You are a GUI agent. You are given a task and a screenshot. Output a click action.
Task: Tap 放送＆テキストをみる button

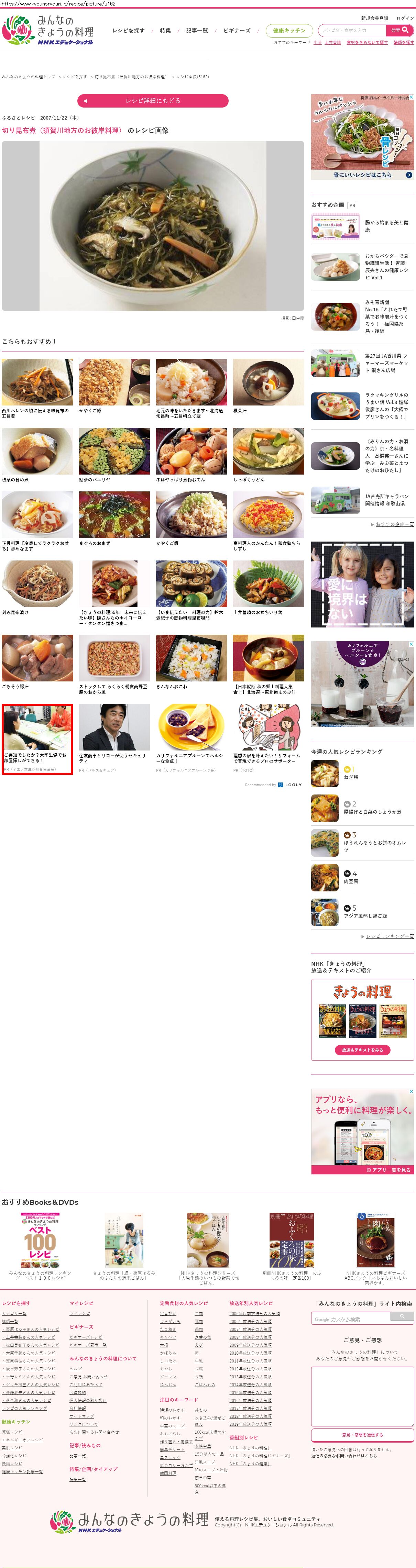coord(362,1050)
